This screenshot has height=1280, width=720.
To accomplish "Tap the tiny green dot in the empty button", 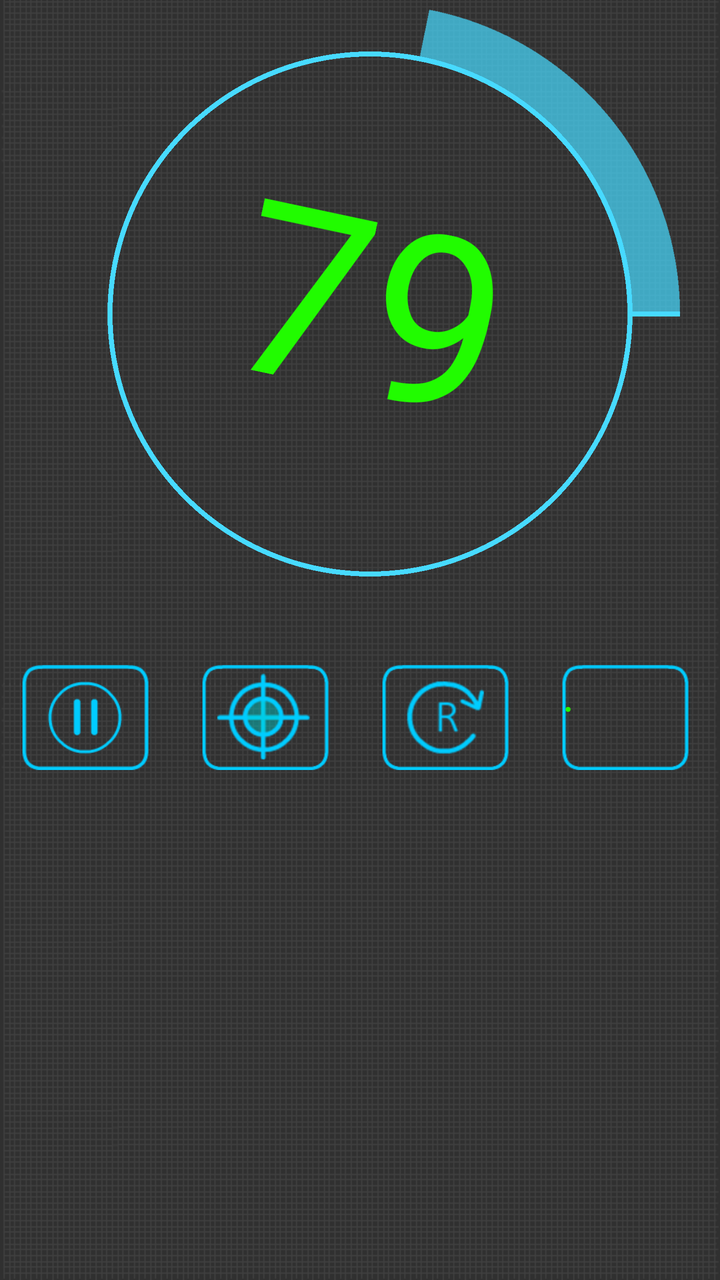I will 568,709.
